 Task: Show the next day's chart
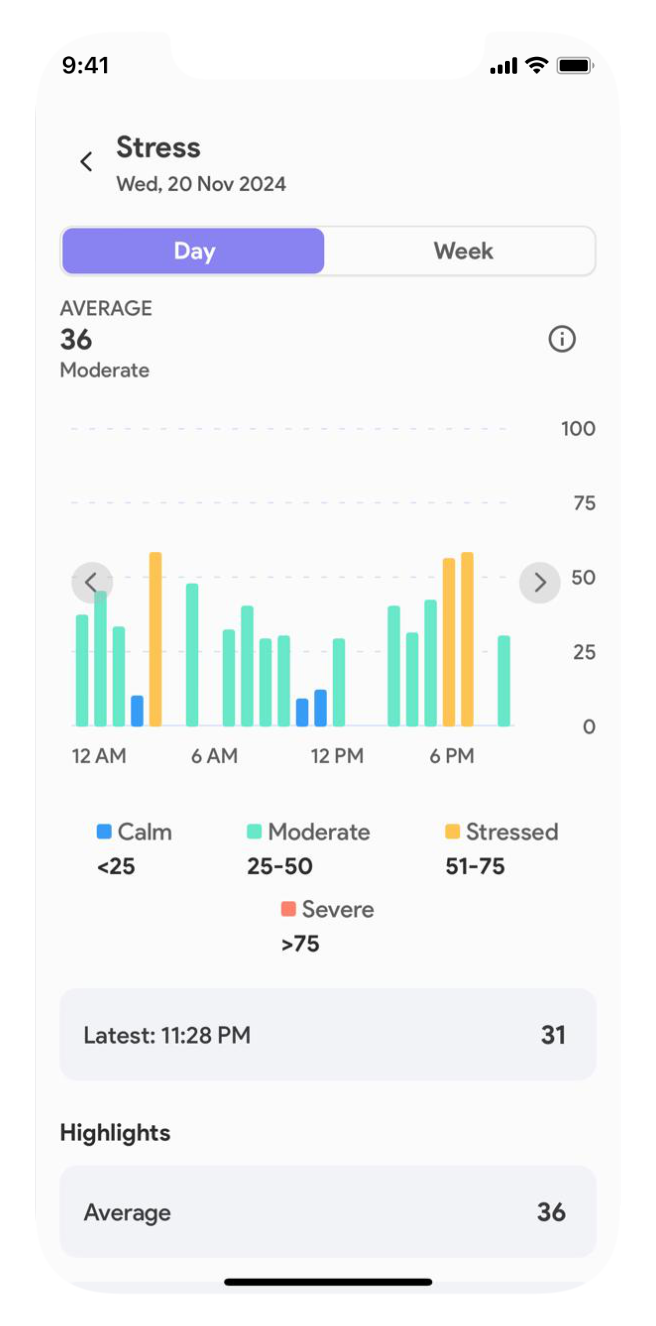point(540,582)
